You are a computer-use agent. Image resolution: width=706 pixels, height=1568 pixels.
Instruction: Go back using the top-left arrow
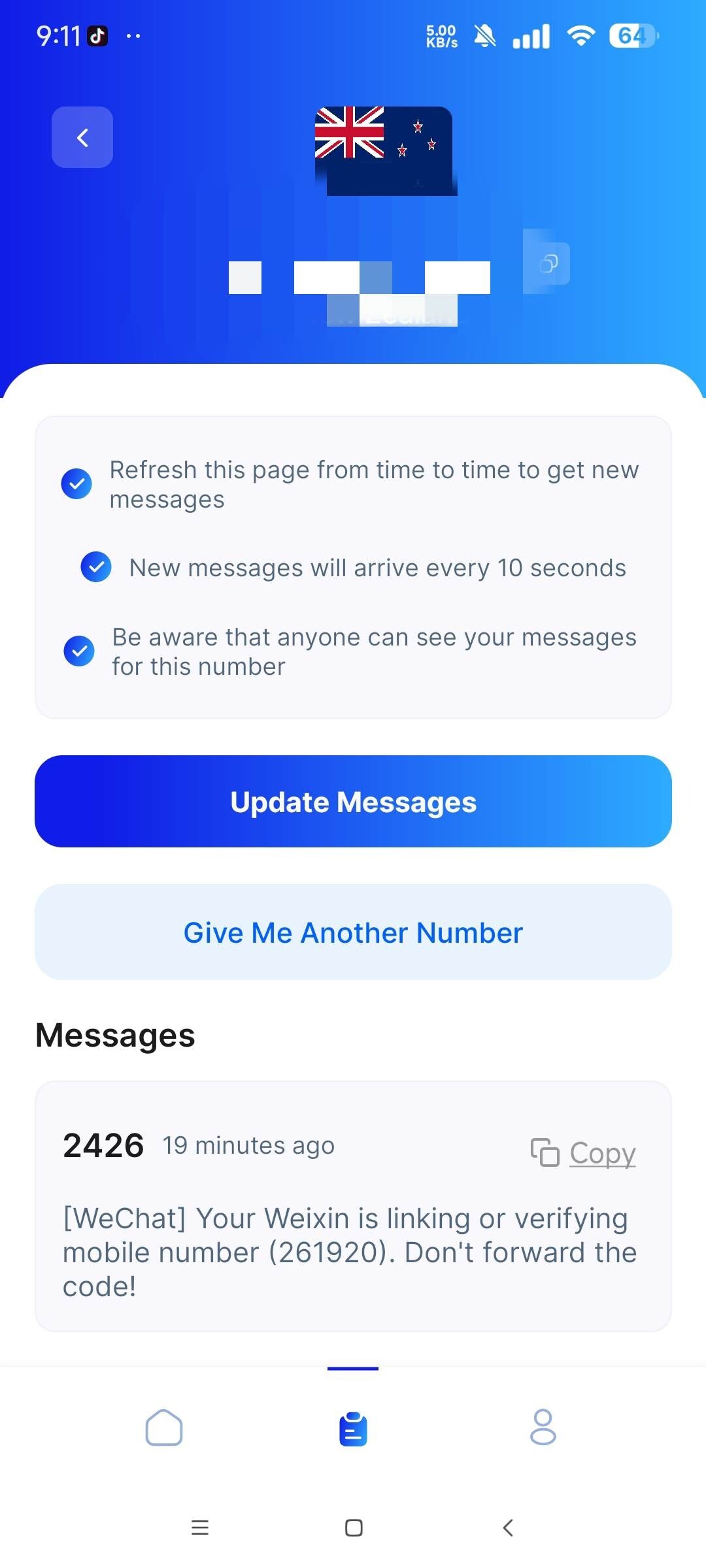82,137
